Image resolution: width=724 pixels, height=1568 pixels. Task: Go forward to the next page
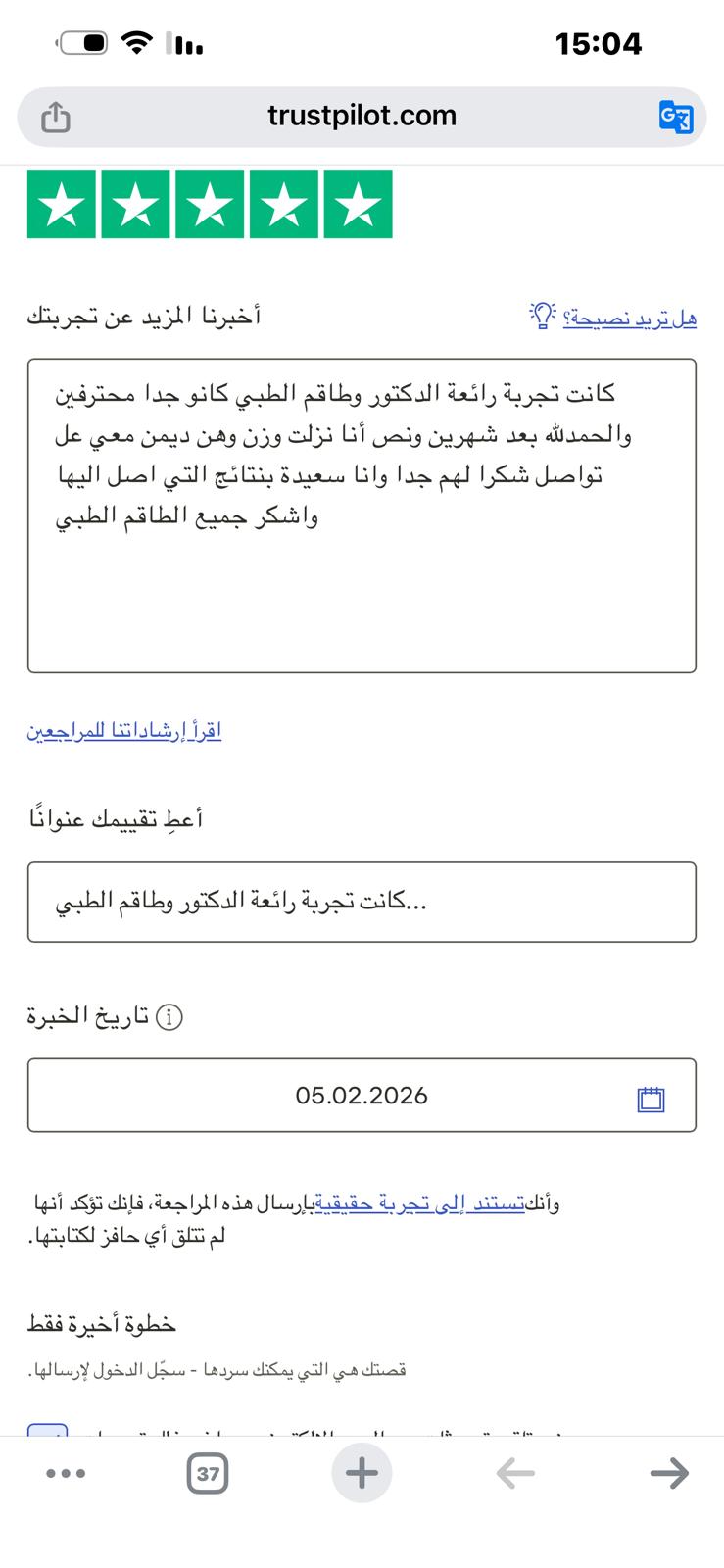(669, 1473)
